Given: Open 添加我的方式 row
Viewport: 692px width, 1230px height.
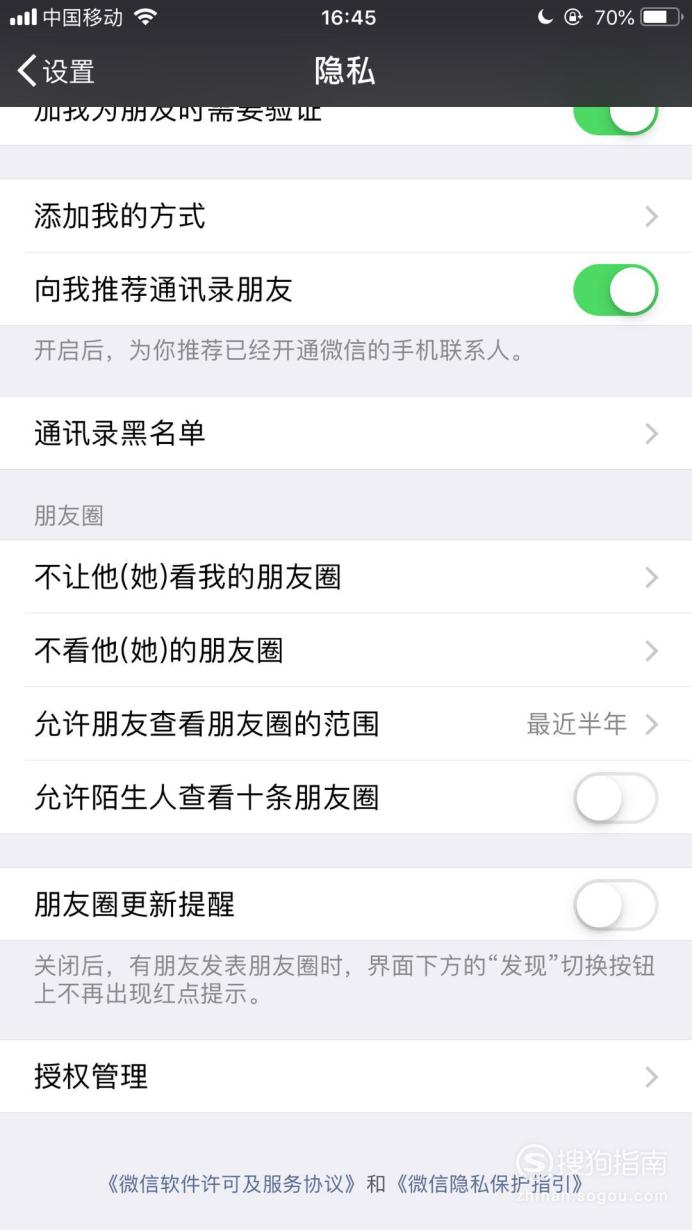Looking at the screenshot, I should (x=346, y=216).
